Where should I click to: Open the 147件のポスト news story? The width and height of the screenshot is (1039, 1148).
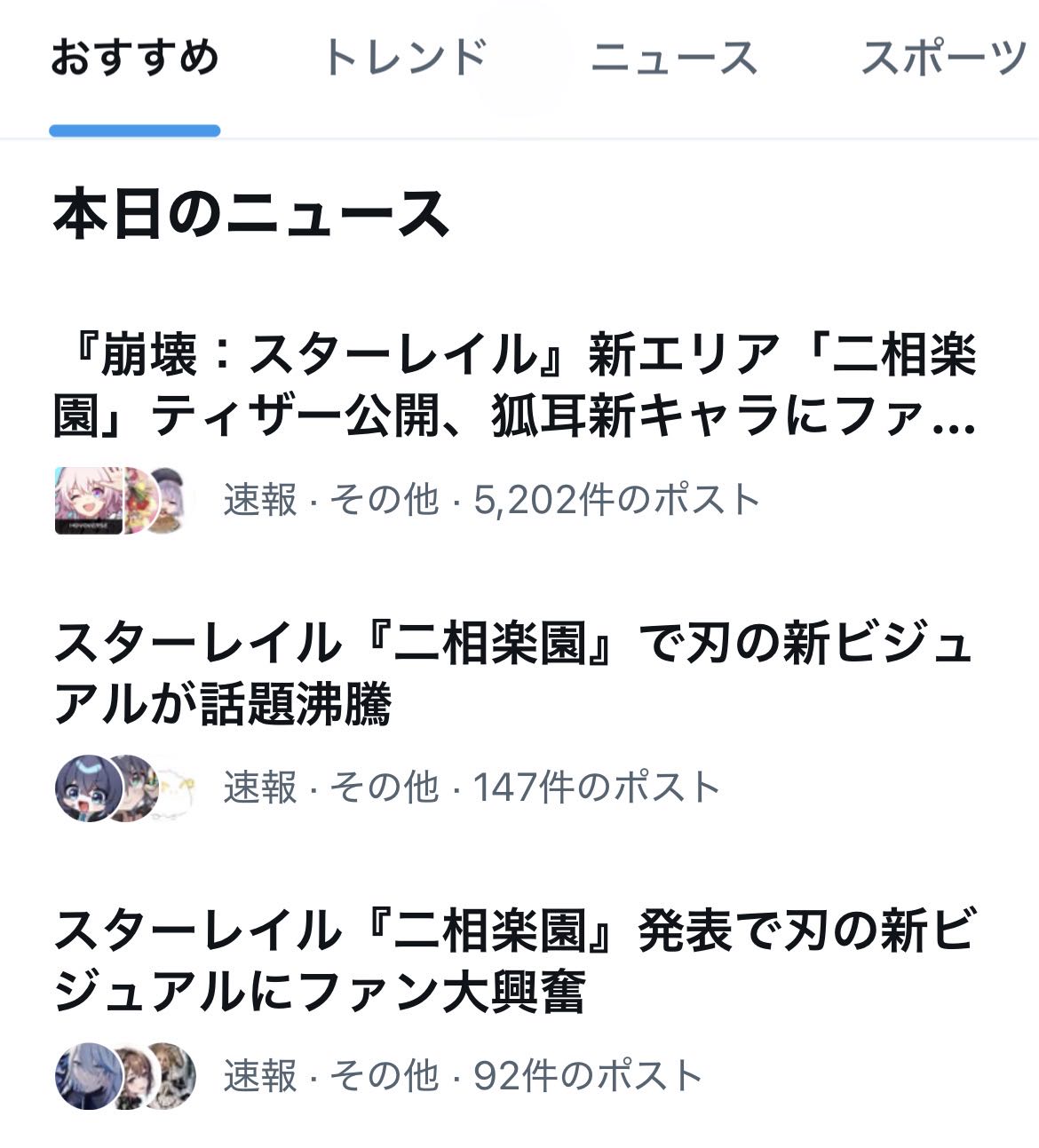coord(515,672)
